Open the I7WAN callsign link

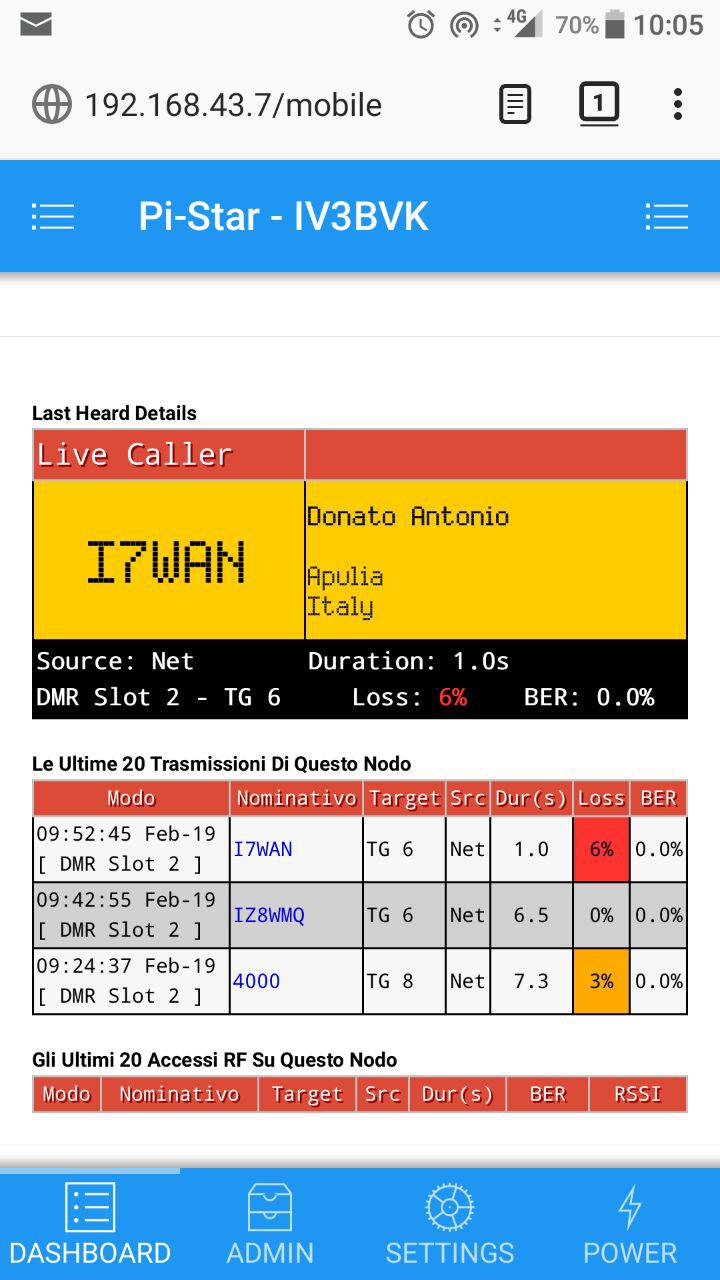(263, 849)
